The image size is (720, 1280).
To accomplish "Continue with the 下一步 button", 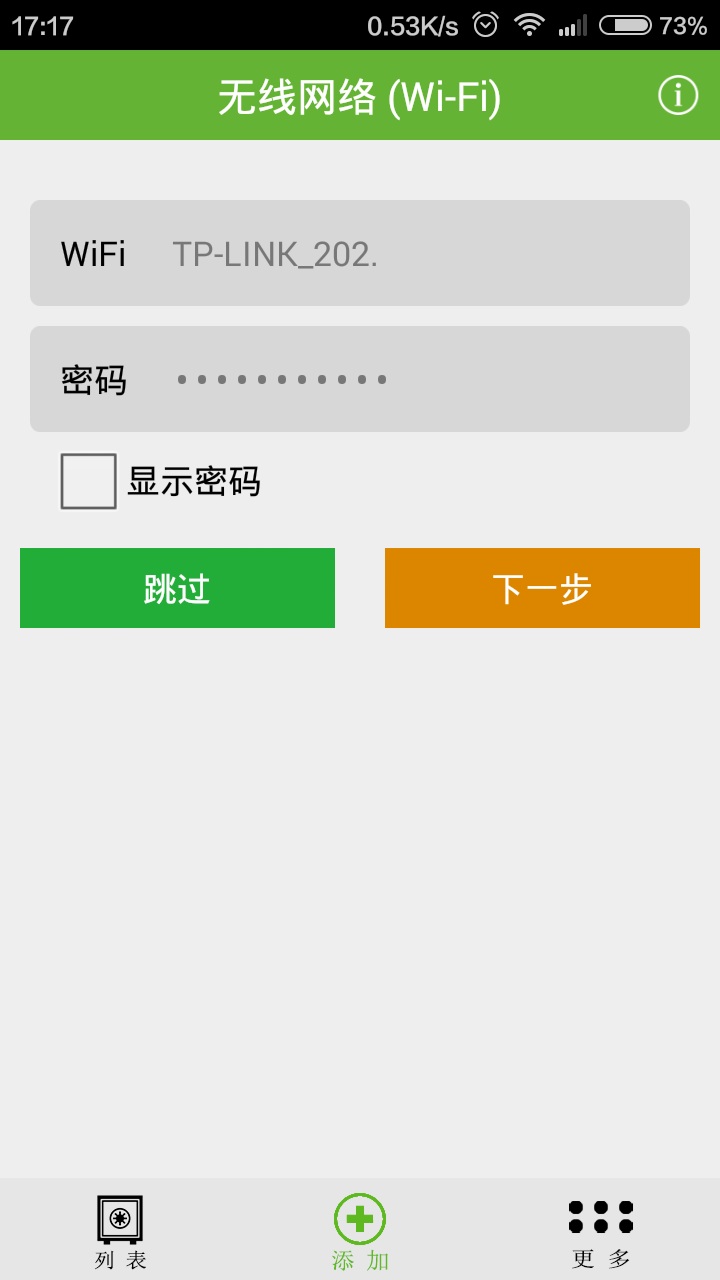I will (x=542, y=588).
